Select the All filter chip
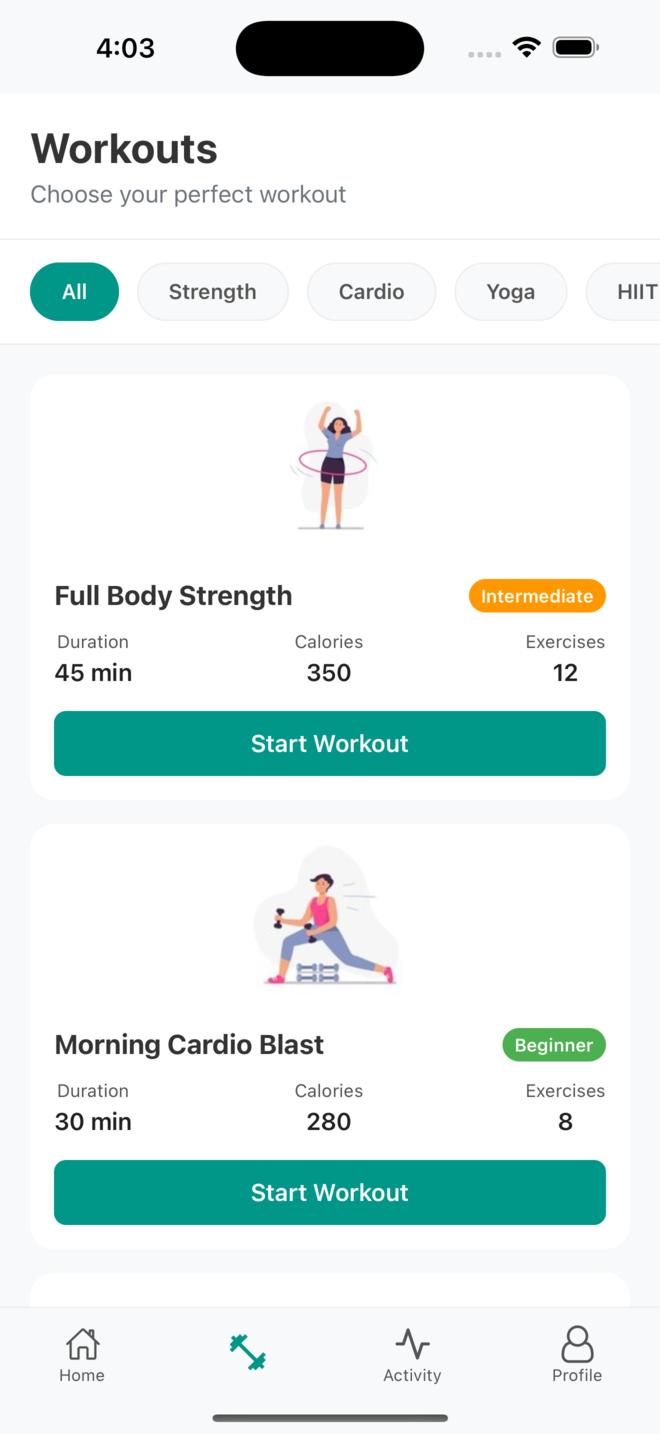Image resolution: width=660 pixels, height=1434 pixels. (x=74, y=292)
